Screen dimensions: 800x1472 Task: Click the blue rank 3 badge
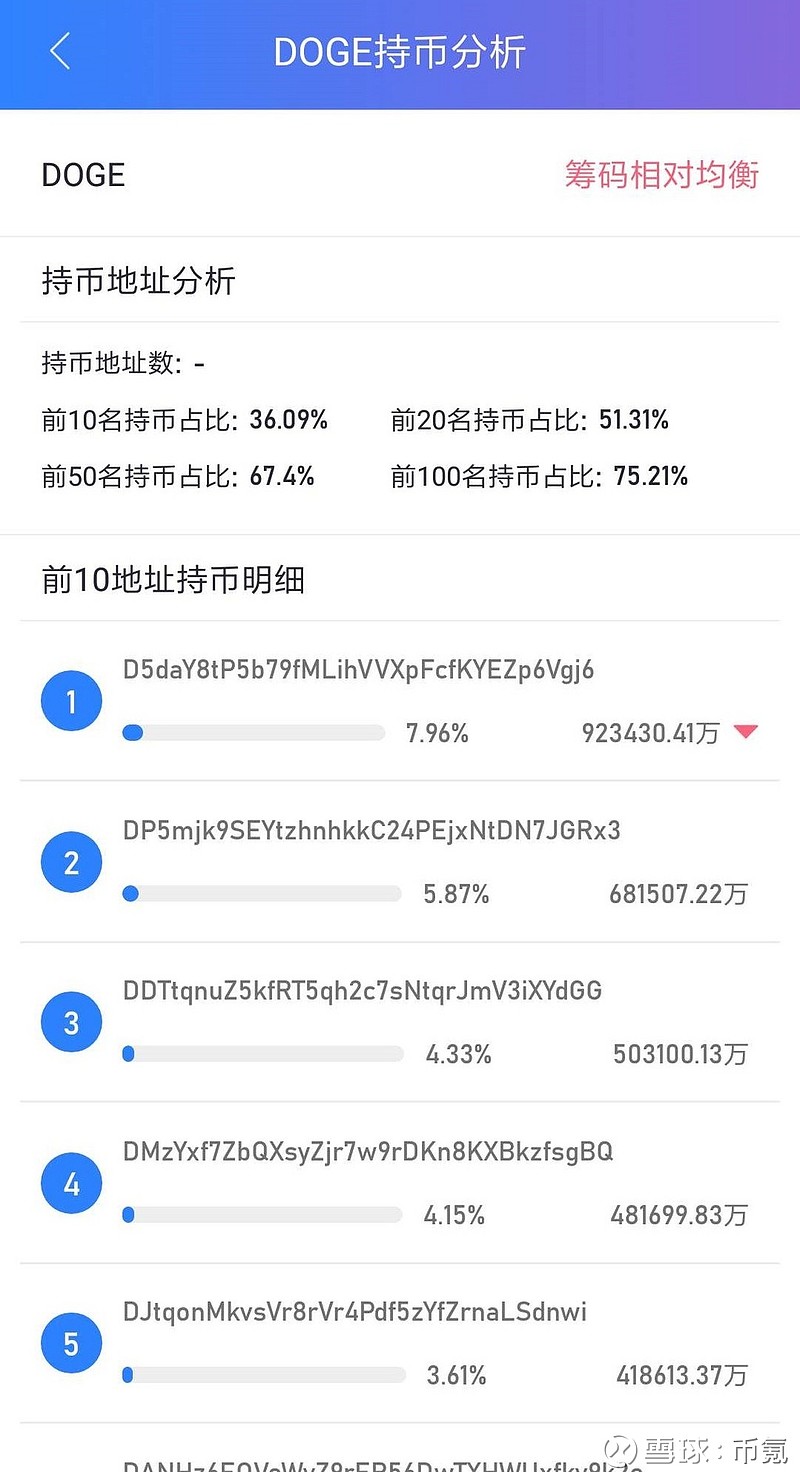70,1022
